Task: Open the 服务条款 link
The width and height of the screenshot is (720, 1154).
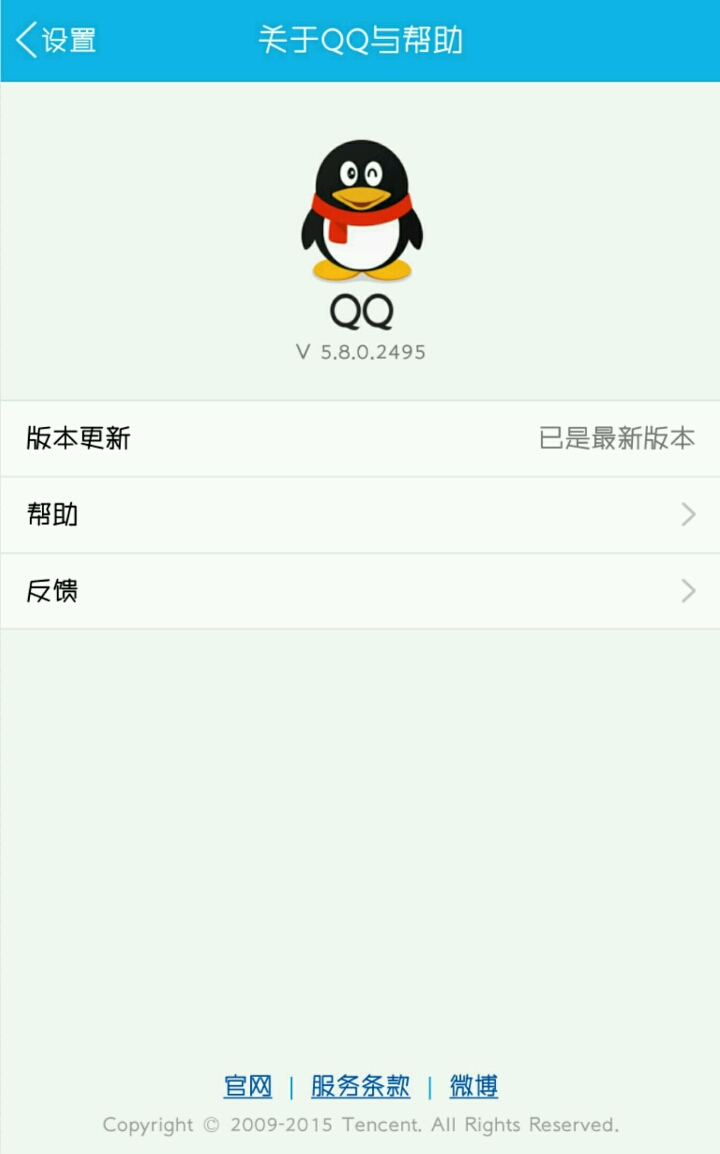Action: click(x=360, y=1086)
